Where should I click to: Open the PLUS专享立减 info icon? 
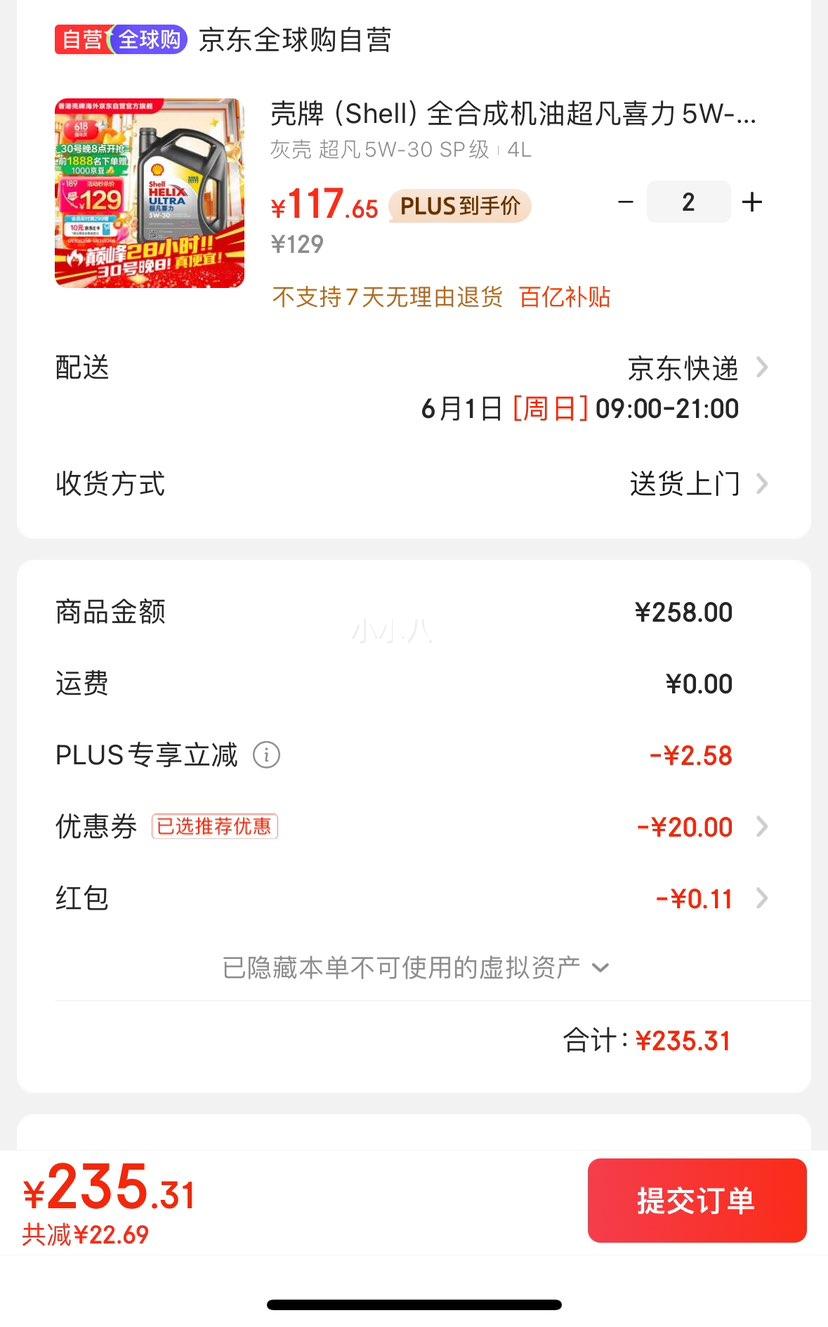pyautogui.click(x=266, y=756)
